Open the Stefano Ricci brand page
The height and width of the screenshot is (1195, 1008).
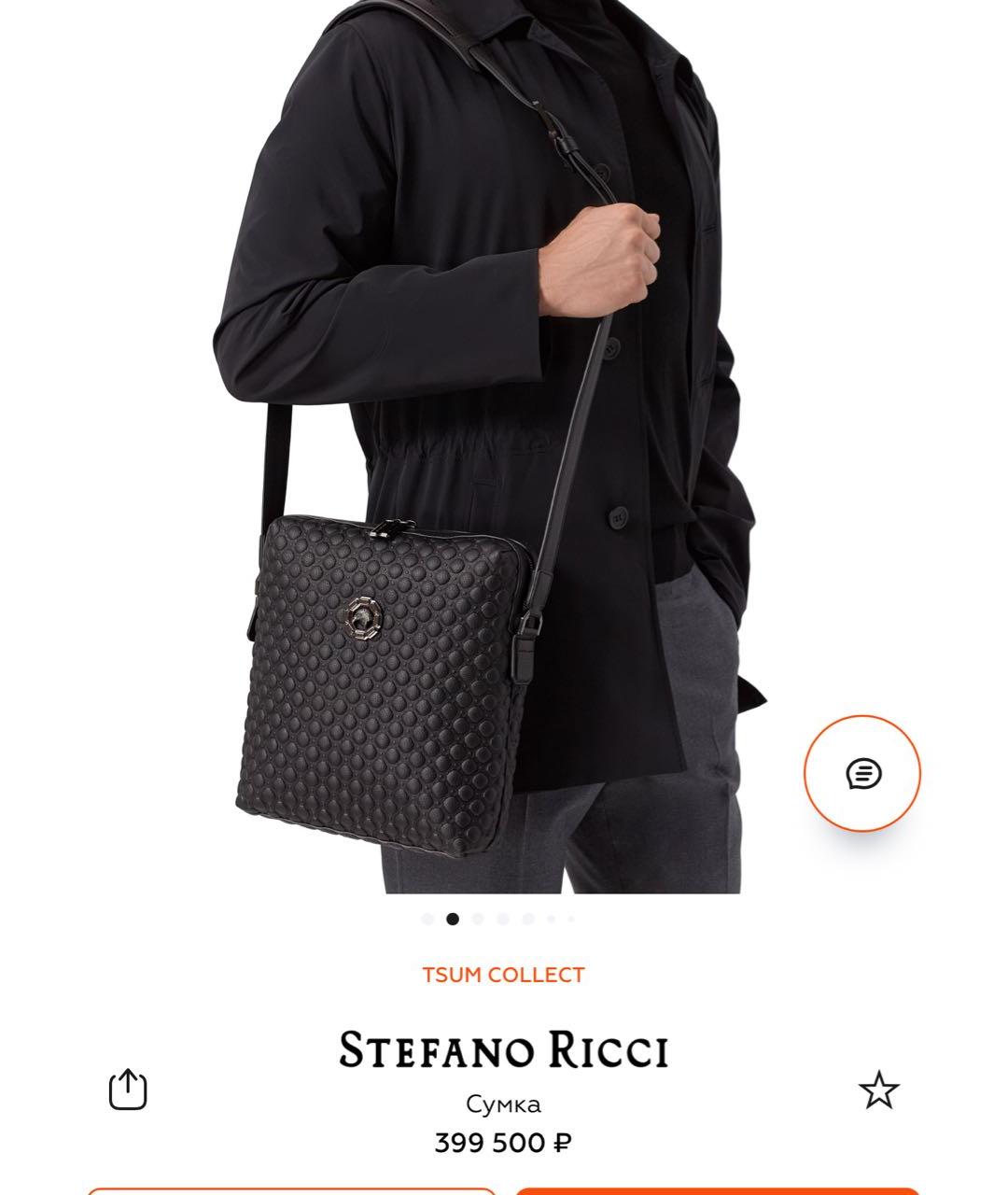click(503, 1050)
